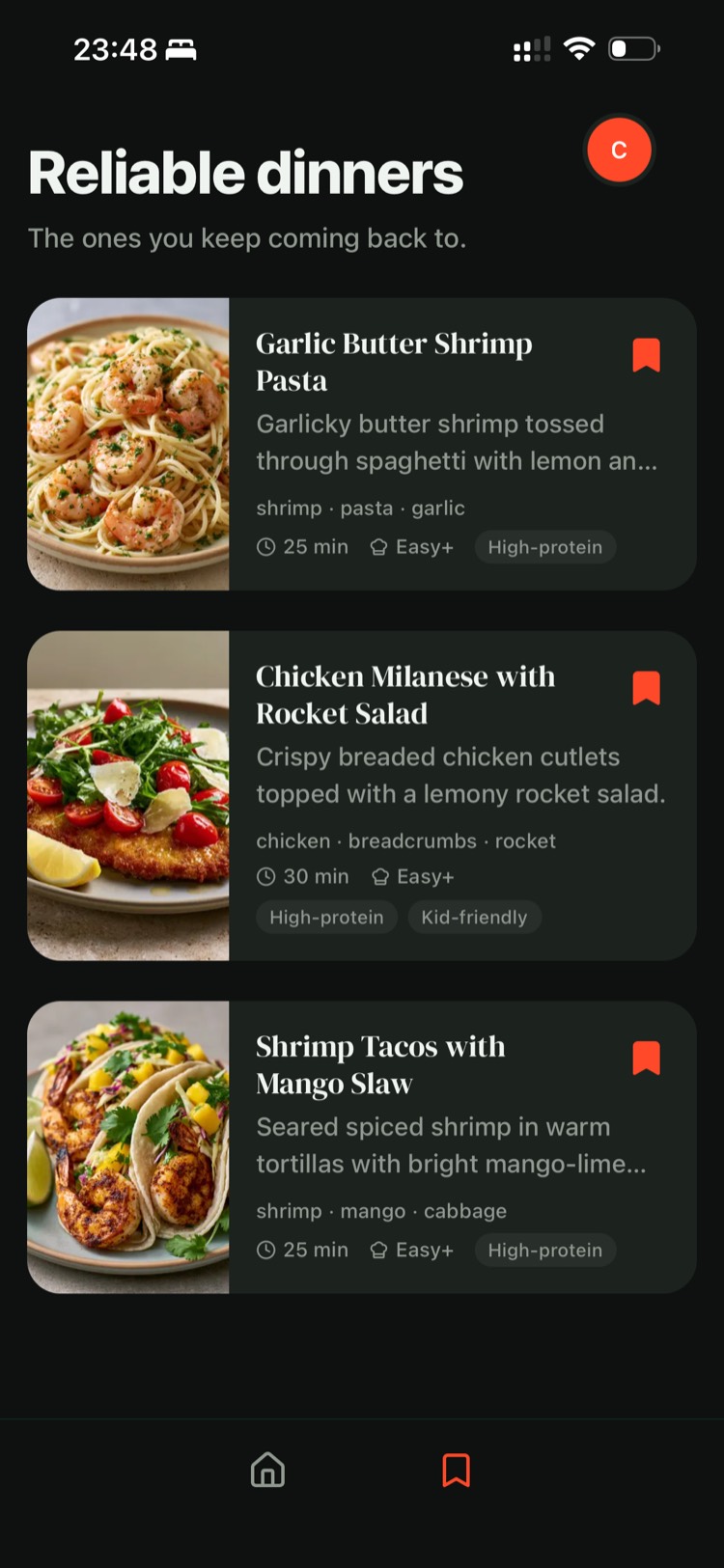This screenshot has width=724, height=1568.
Task: Select the Saved bookmarks tab
Action: [x=456, y=1471]
